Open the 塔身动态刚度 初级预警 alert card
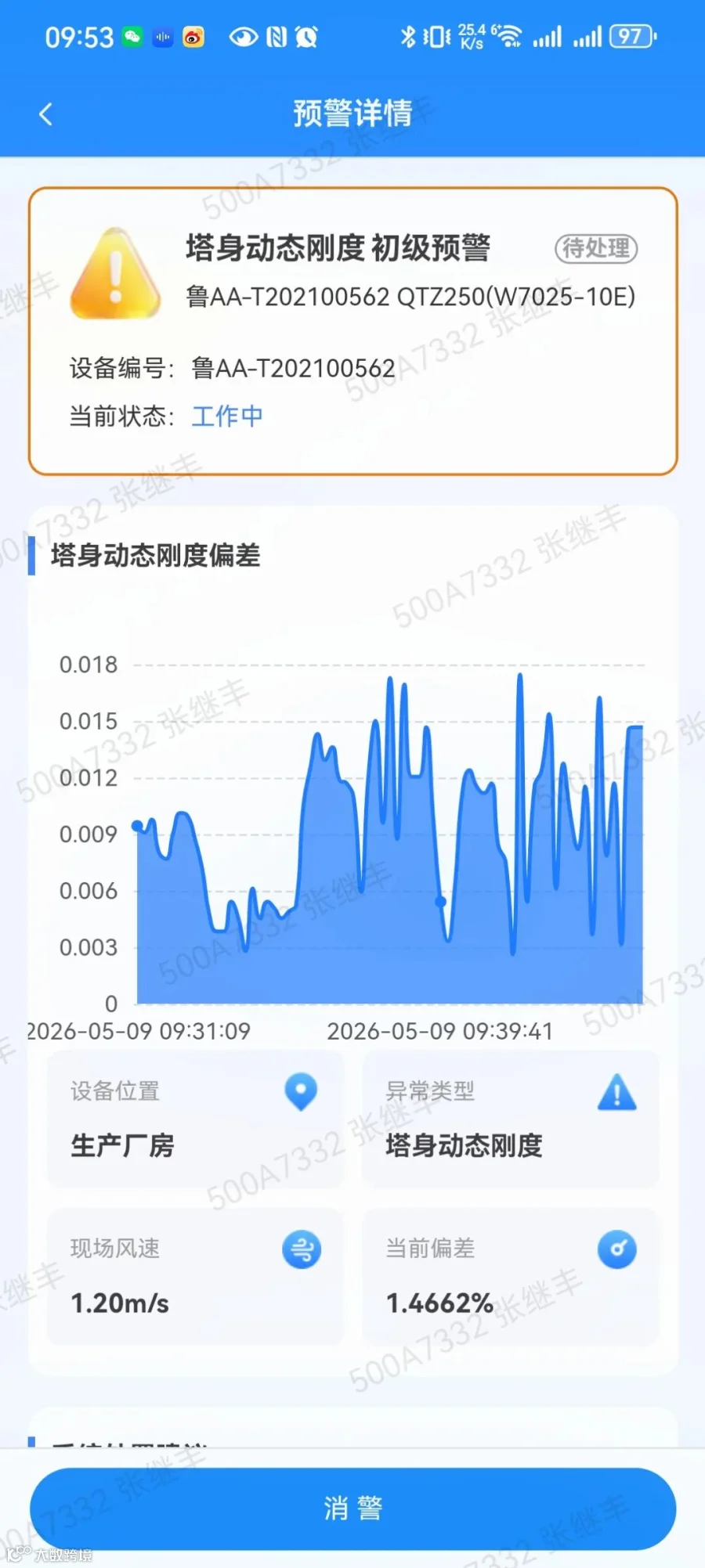Image resolution: width=705 pixels, height=1568 pixels. point(352,330)
